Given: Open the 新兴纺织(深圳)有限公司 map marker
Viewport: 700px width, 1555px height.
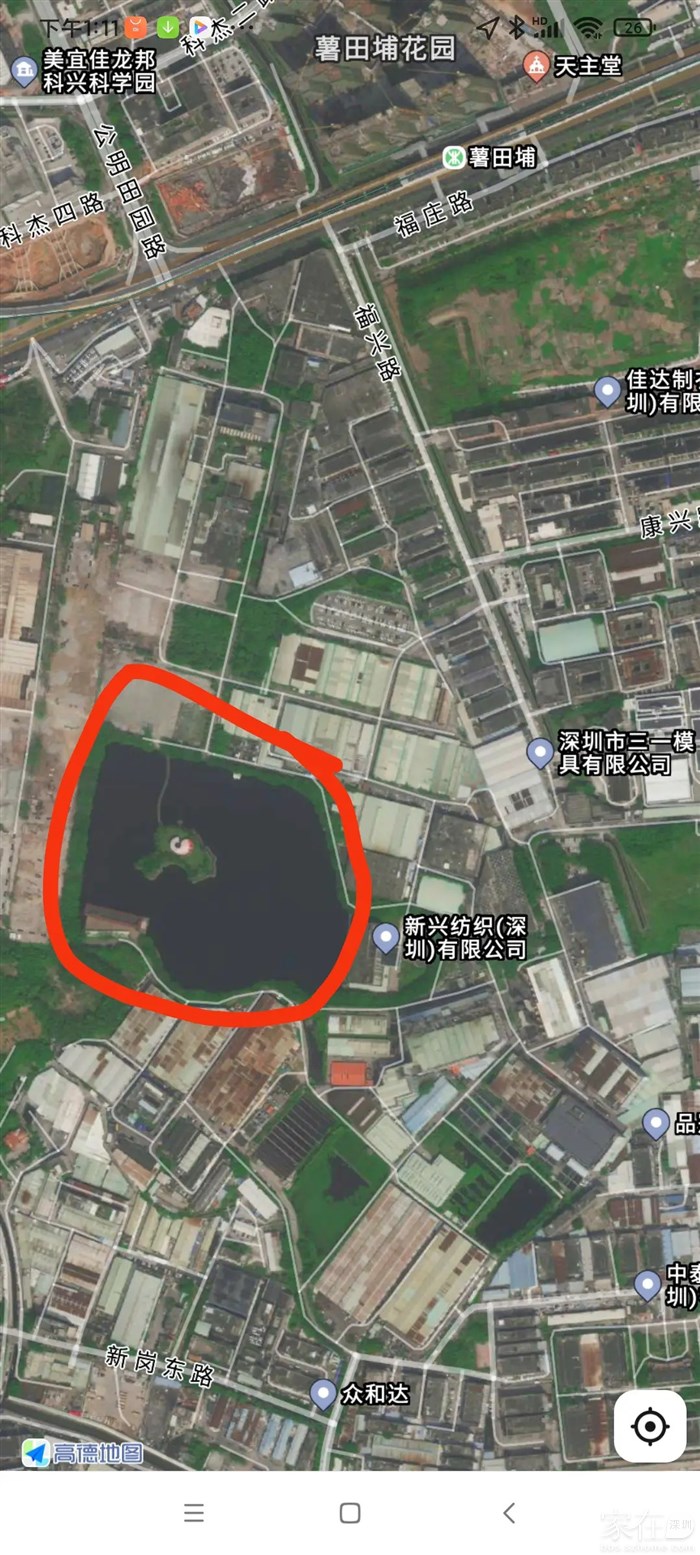Looking at the screenshot, I should pyautogui.click(x=386, y=937).
